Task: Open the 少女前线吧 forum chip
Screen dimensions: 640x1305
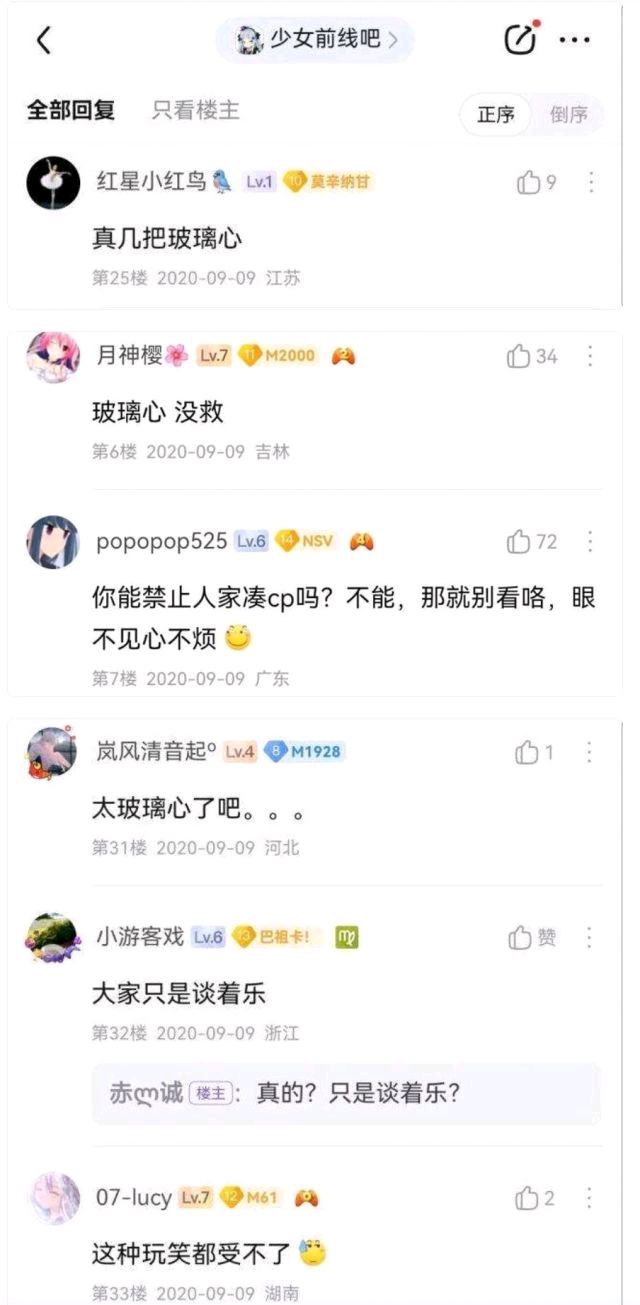Action: point(316,40)
